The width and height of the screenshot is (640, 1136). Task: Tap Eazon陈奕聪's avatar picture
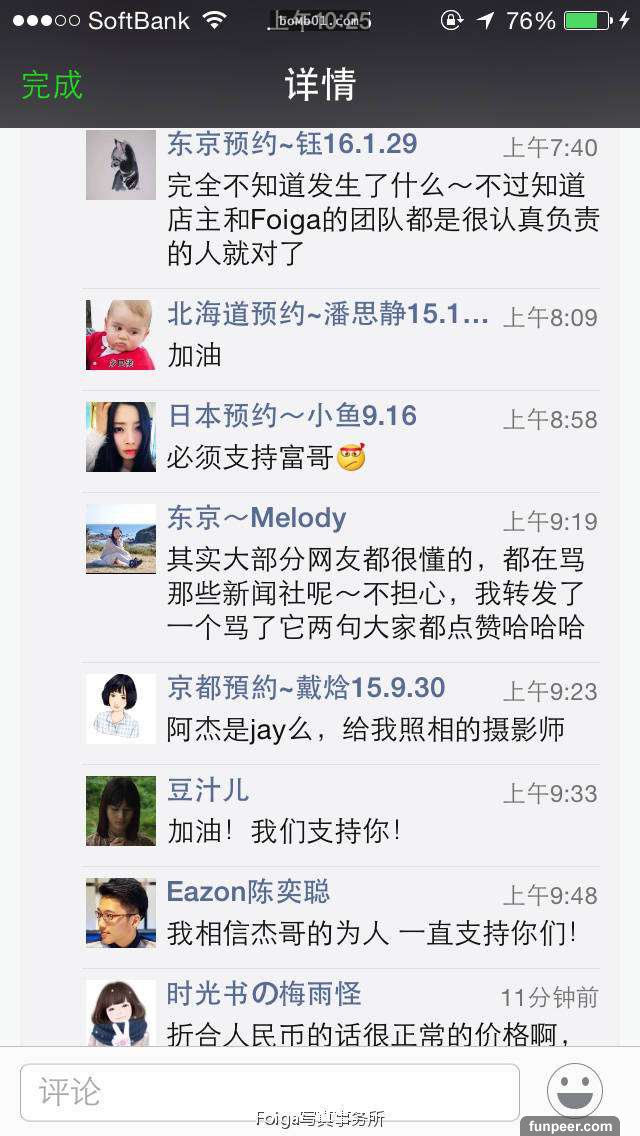tap(120, 912)
